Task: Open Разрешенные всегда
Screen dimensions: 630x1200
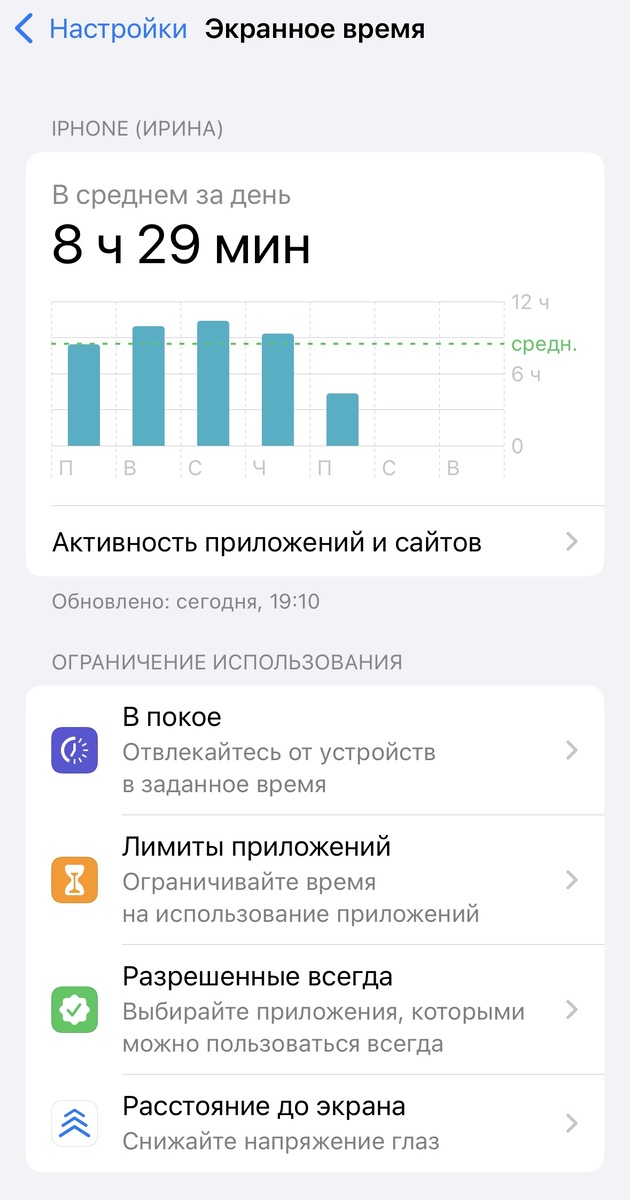Action: point(314,1010)
